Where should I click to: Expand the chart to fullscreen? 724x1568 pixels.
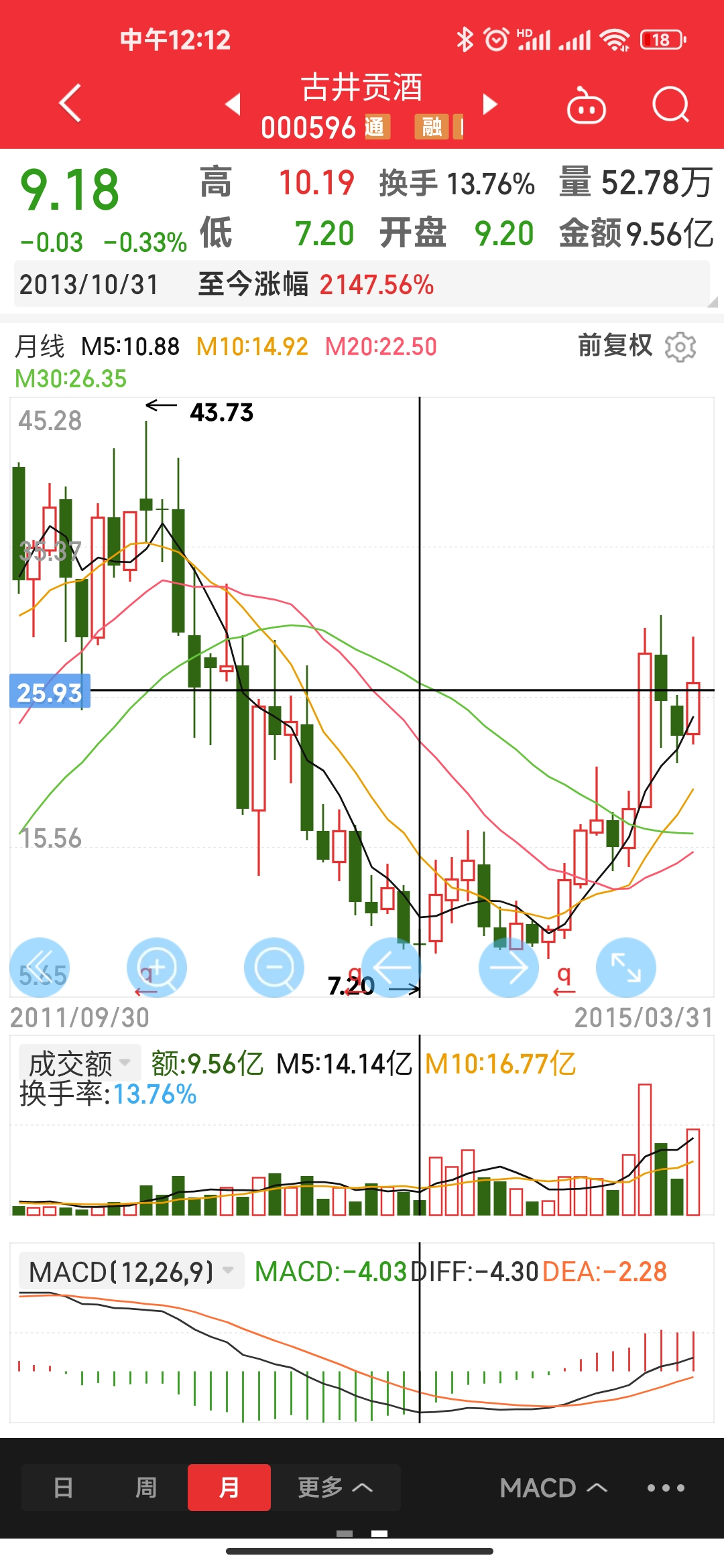click(626, 968)
